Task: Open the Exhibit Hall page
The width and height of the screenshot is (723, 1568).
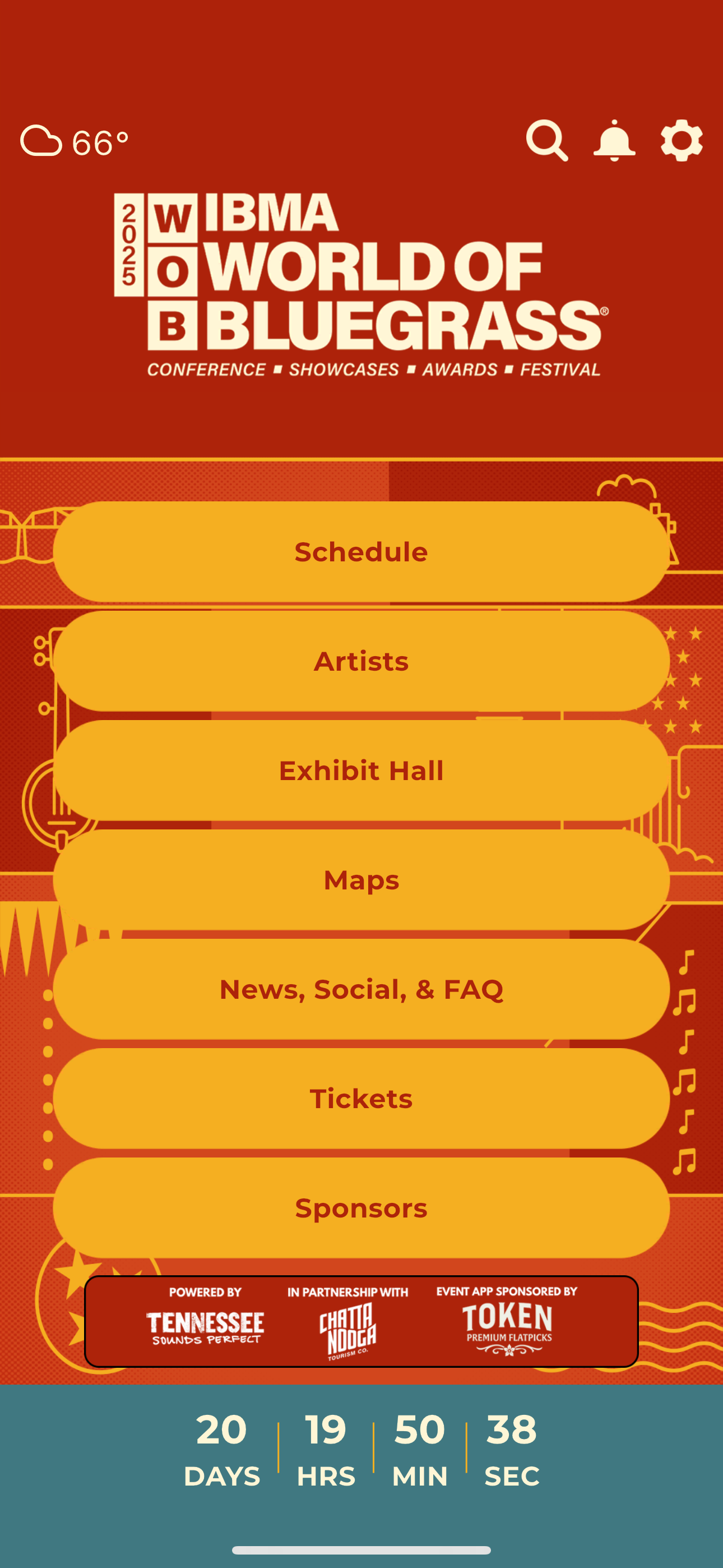Action: [361, 770]
